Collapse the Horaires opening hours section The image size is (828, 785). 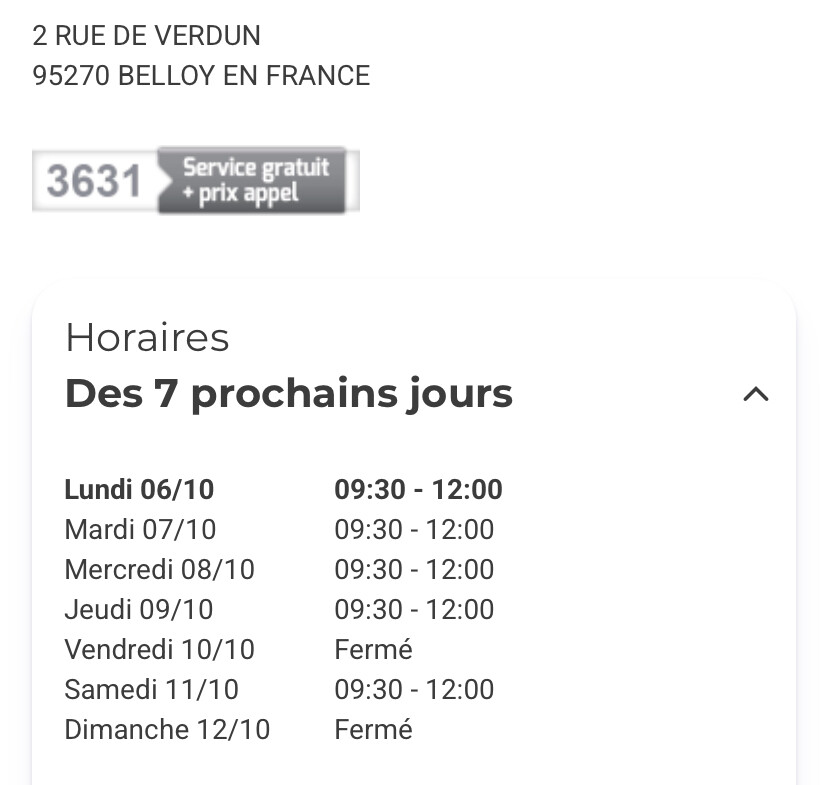click(x=755, y=394)
